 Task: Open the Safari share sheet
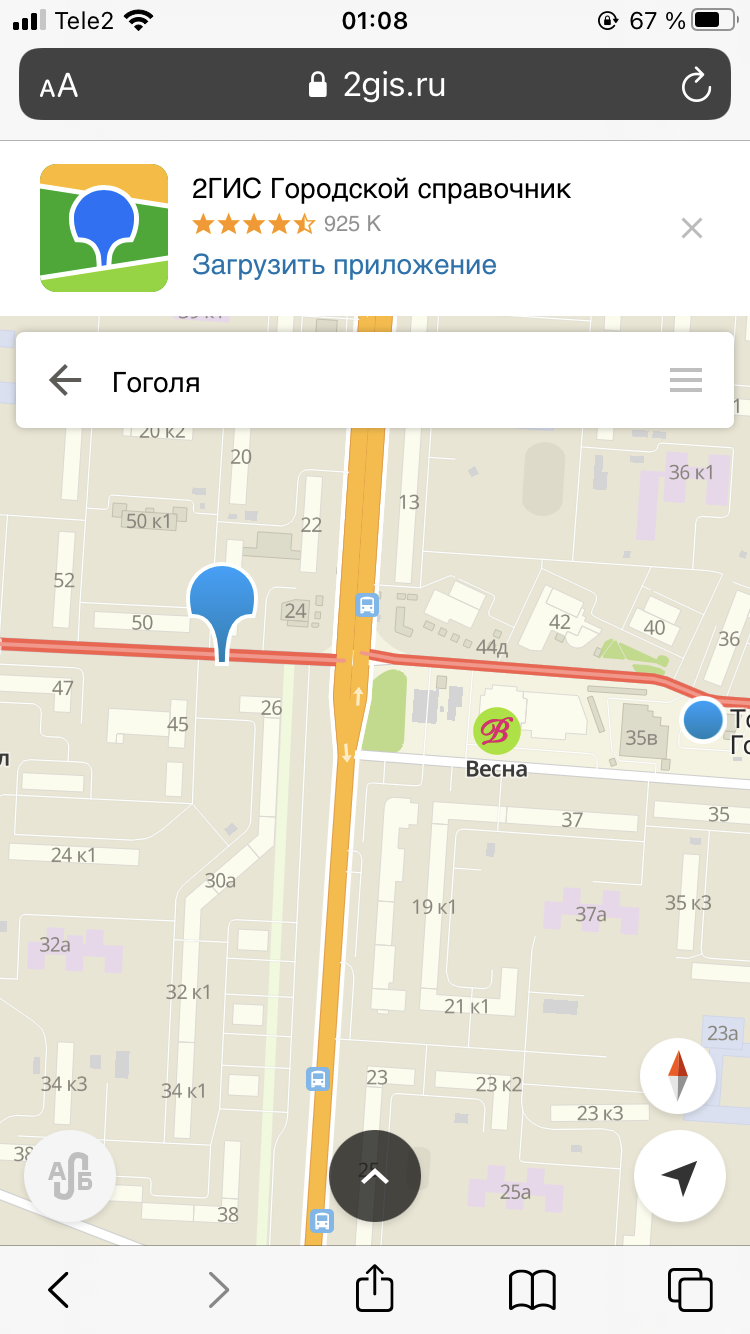coord(375,1288)
